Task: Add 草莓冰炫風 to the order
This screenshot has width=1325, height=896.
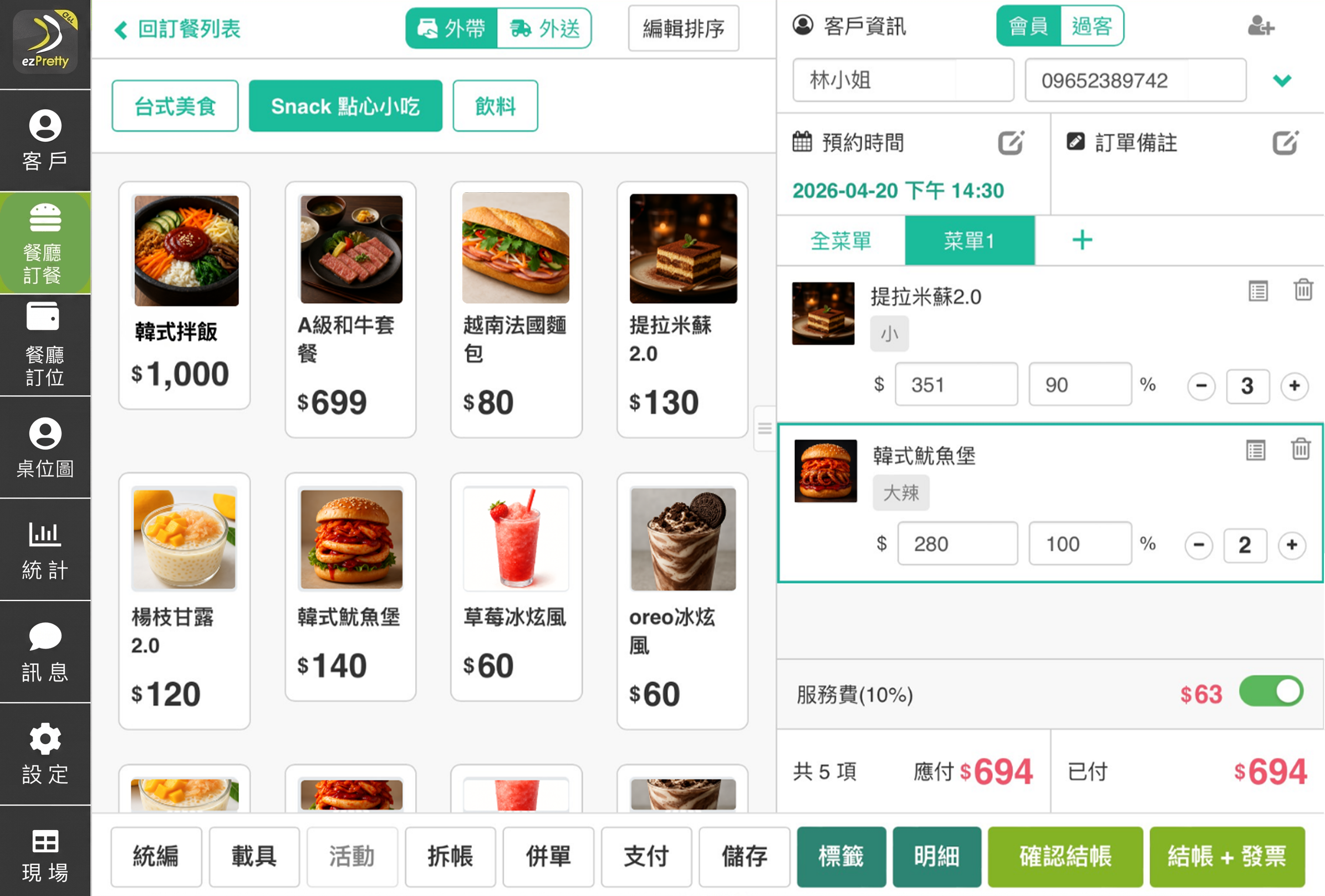Action: click(x=516, y=586)
